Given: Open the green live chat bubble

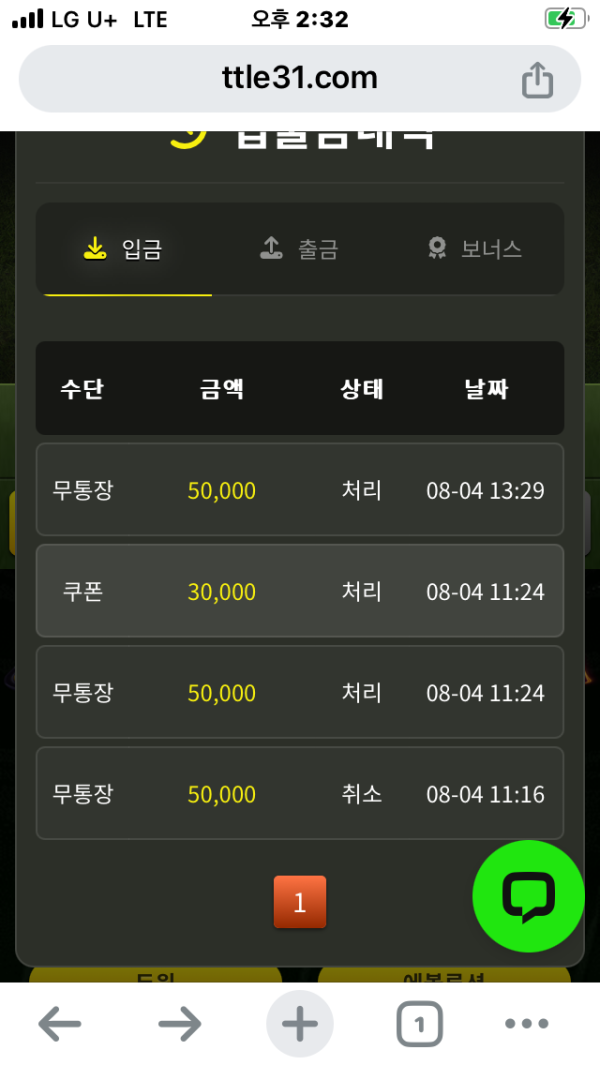Looking at the screenshot, I should tap(528, 896).
